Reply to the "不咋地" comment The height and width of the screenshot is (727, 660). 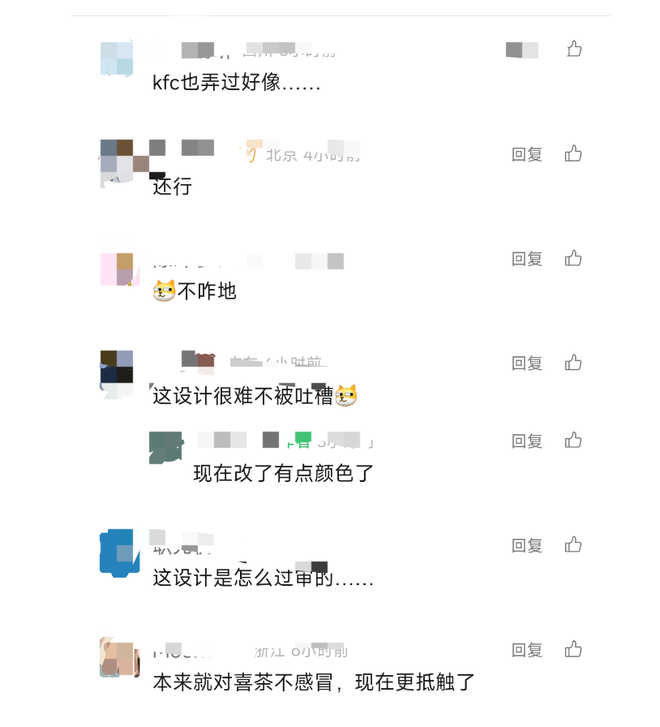click(527, 259)
